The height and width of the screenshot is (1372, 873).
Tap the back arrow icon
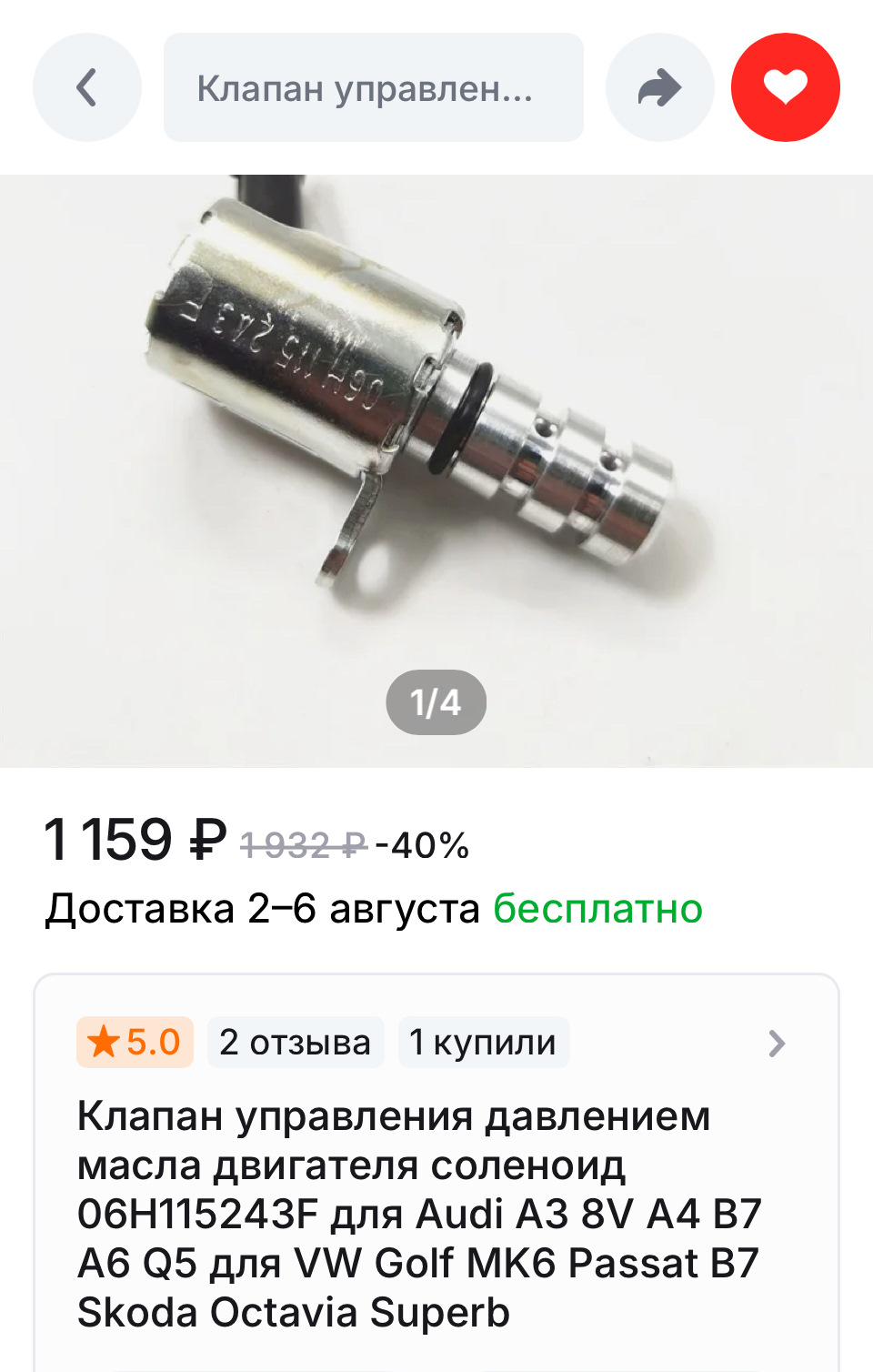point(86,87)
